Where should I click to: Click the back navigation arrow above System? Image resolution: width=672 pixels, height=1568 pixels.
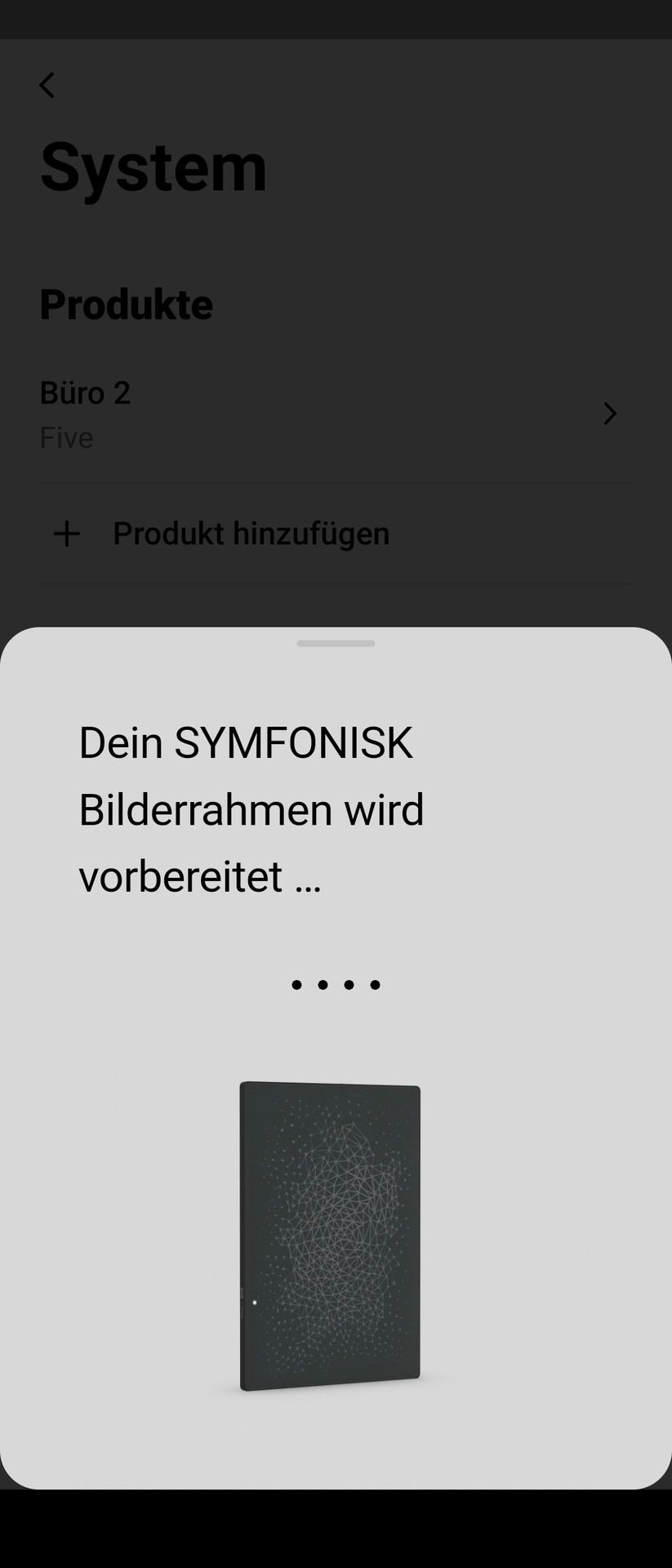(x=47, y=85)
